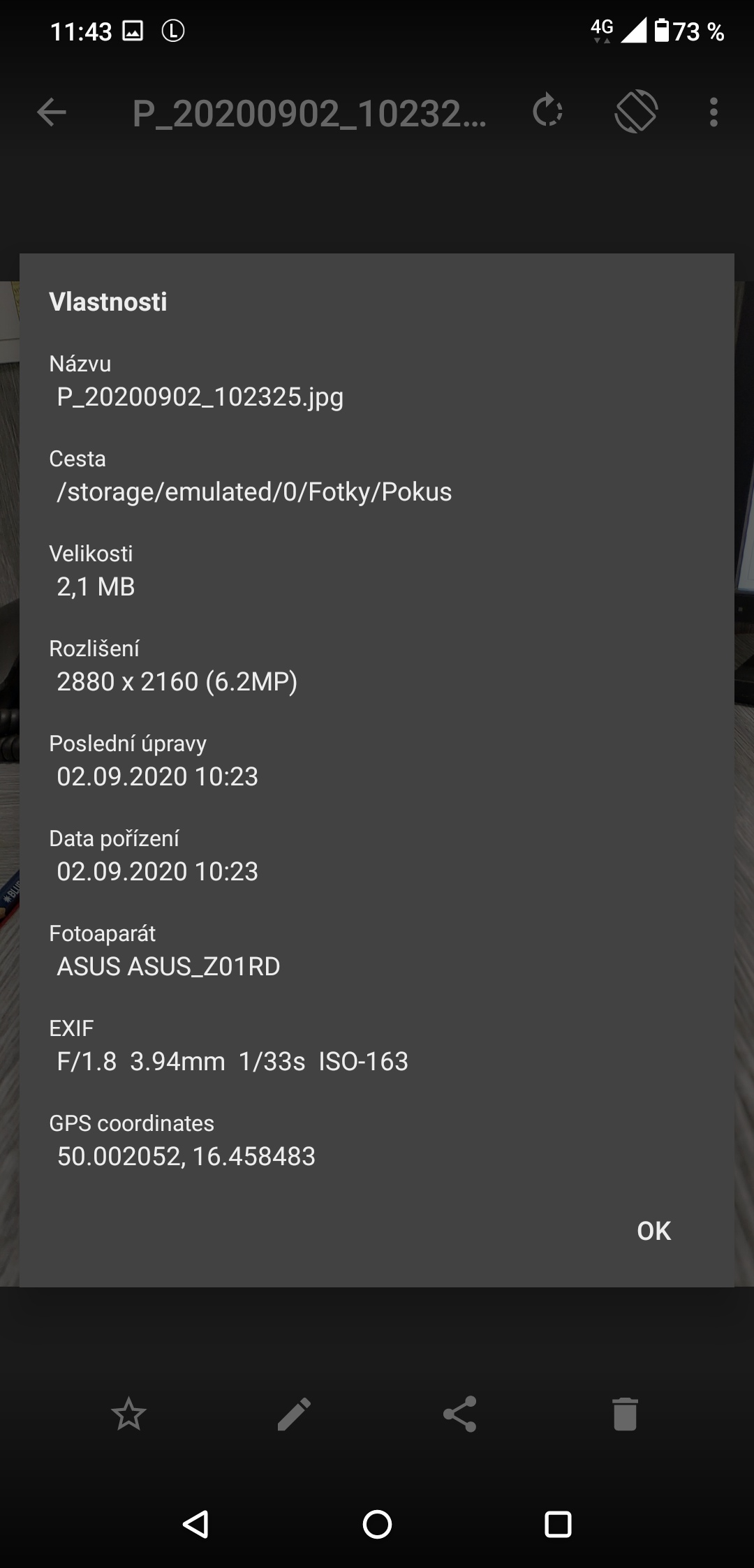Toggle the screen orientation icon
Image resolution: width=754 pixels, height=1568 pixels.
click(x=636, y=112)
